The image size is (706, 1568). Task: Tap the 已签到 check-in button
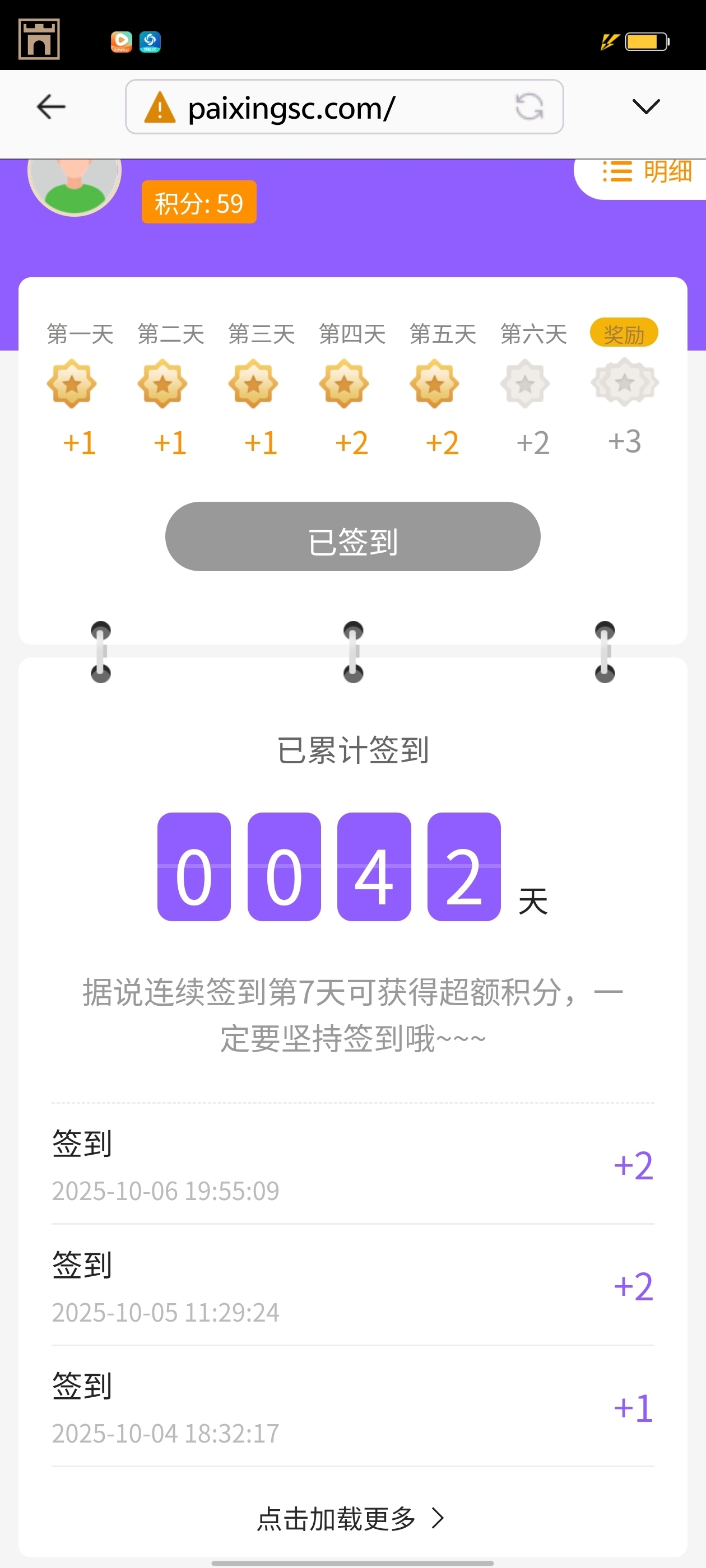pyautogui.click(x=352, y=536)
